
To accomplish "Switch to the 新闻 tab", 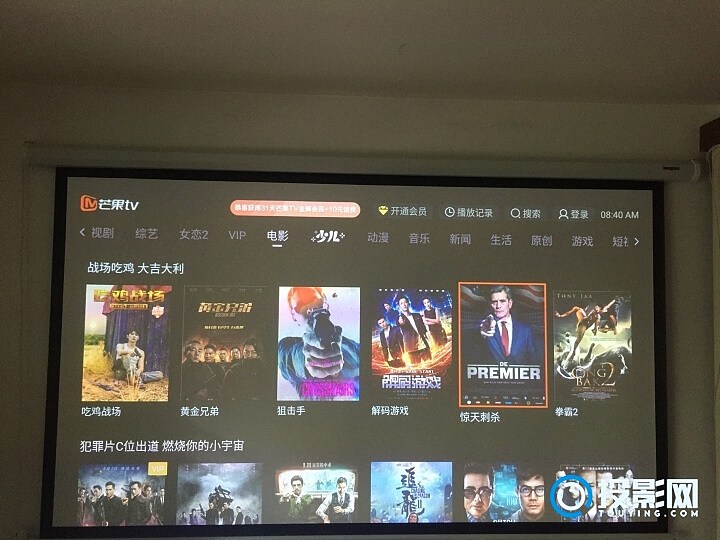I will point(460,239).
